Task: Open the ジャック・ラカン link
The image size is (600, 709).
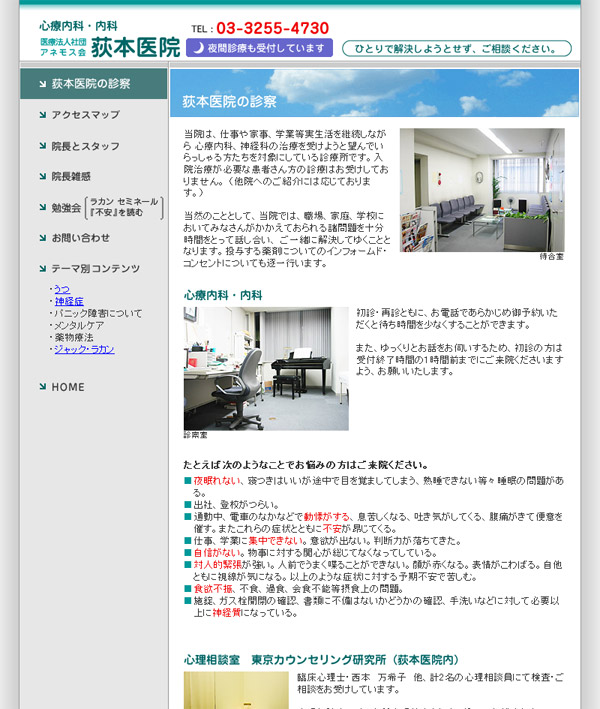Action: [84, 349]
